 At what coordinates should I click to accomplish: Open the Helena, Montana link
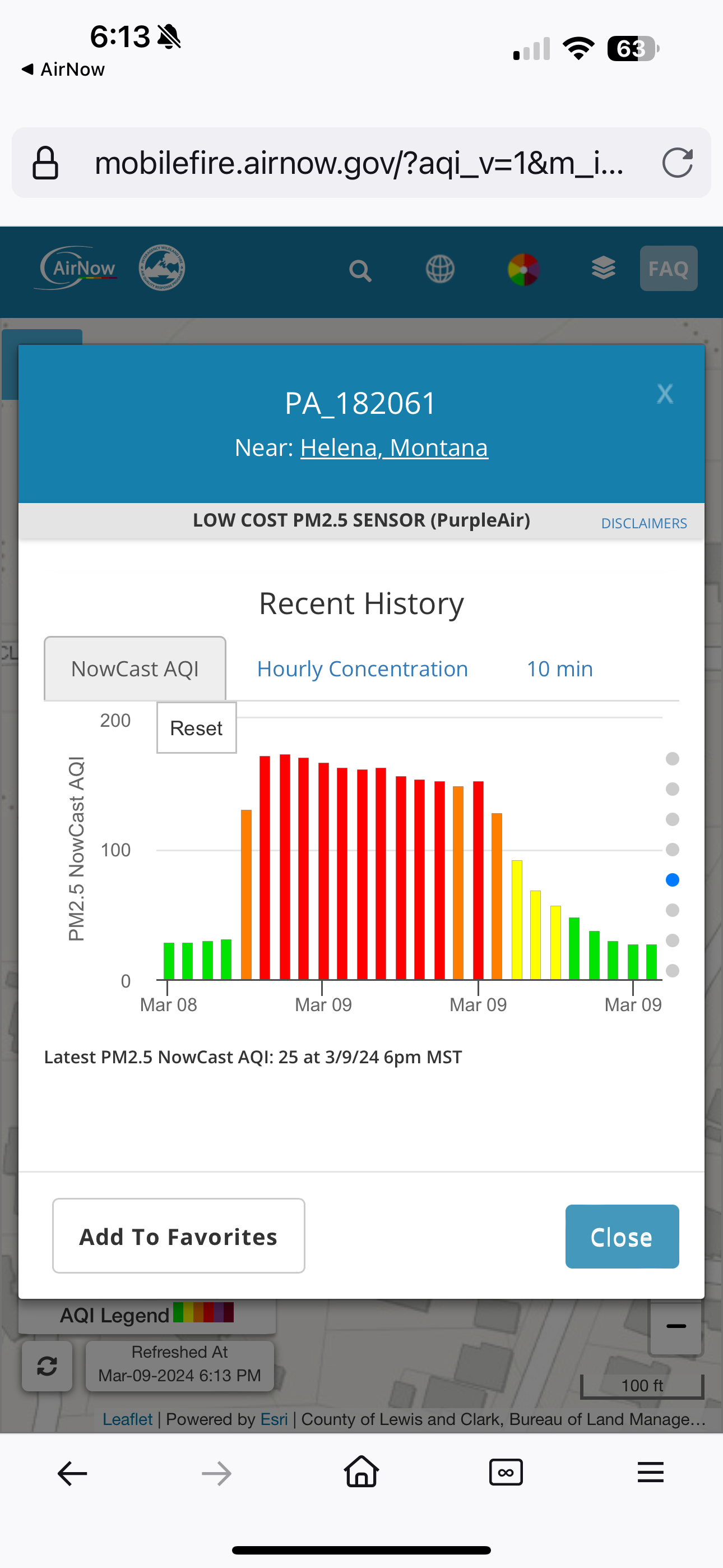tap(394, 448)
